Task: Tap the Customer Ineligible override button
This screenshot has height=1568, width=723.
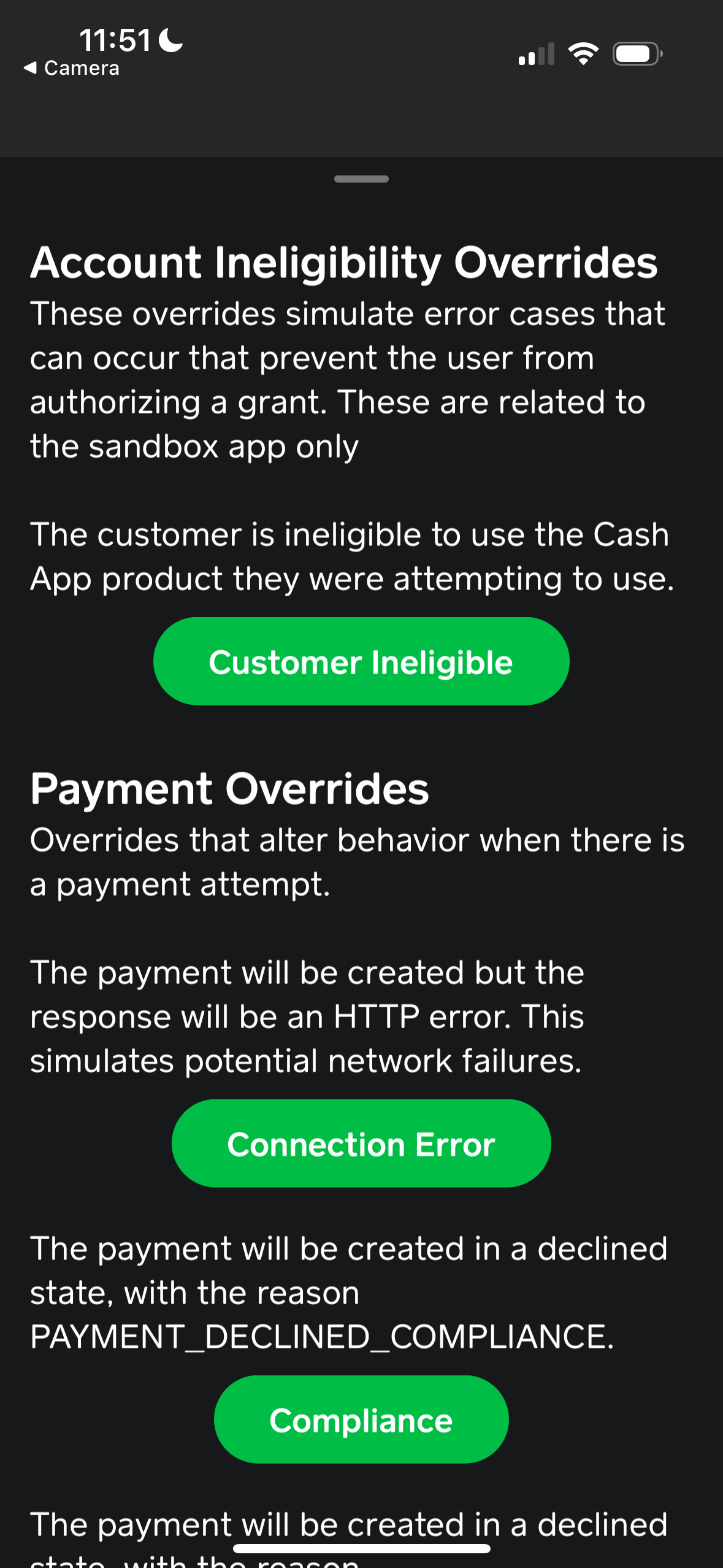Action: pos(361,662)
